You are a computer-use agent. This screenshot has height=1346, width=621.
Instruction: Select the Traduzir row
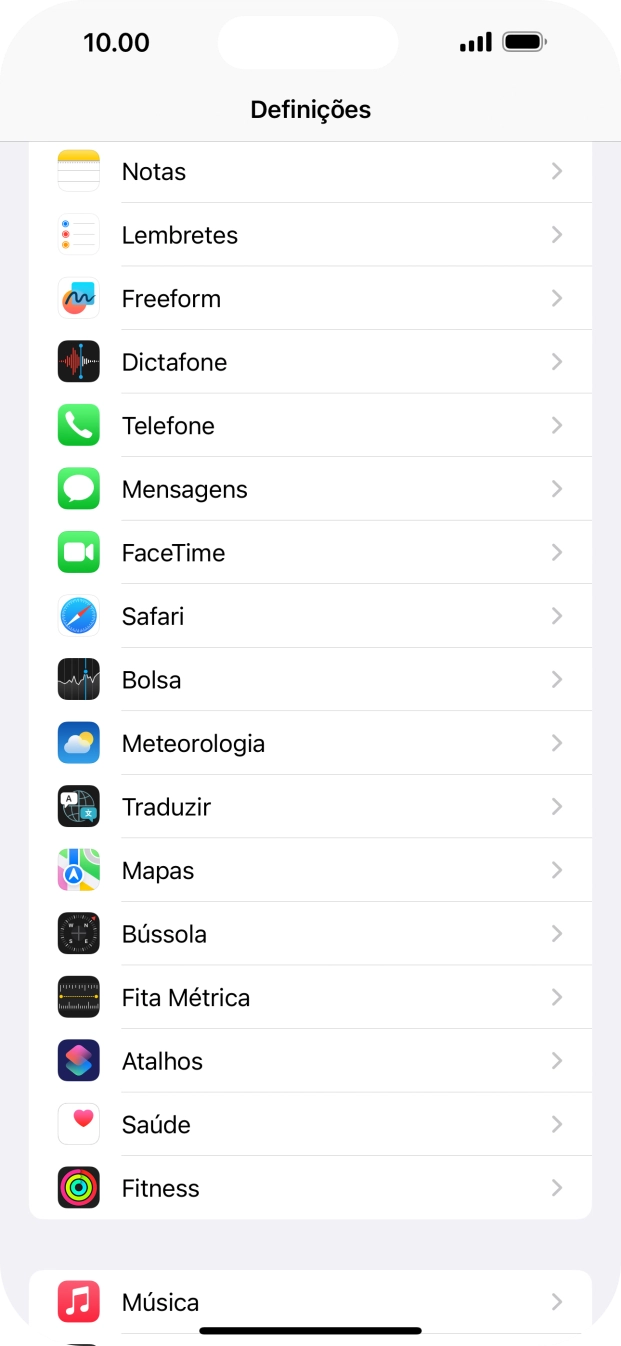click(310, 807)
